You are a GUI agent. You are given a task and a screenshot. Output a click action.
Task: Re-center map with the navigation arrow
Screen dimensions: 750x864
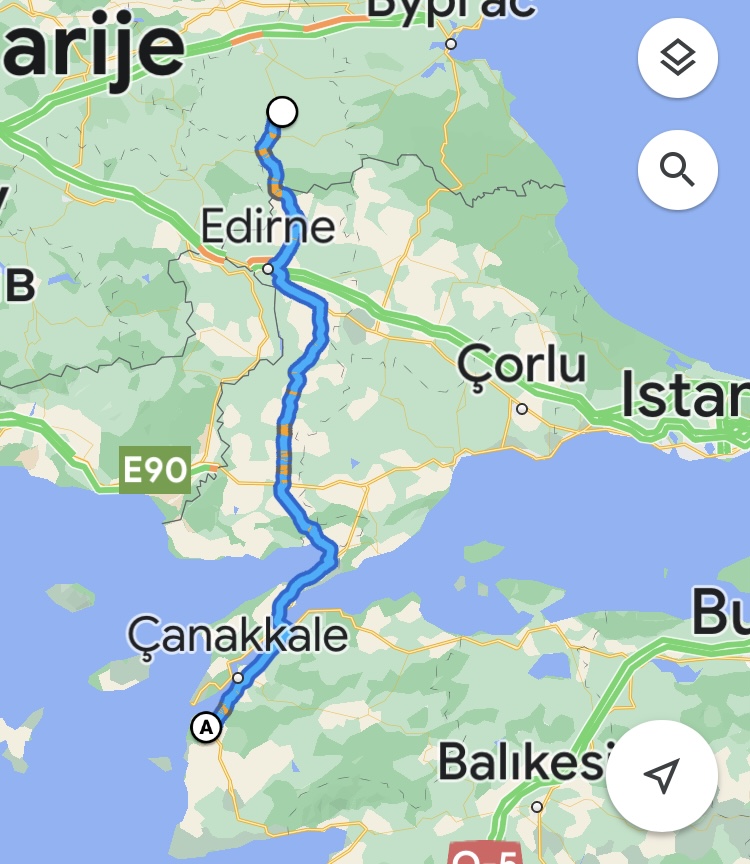click(661, 775)
